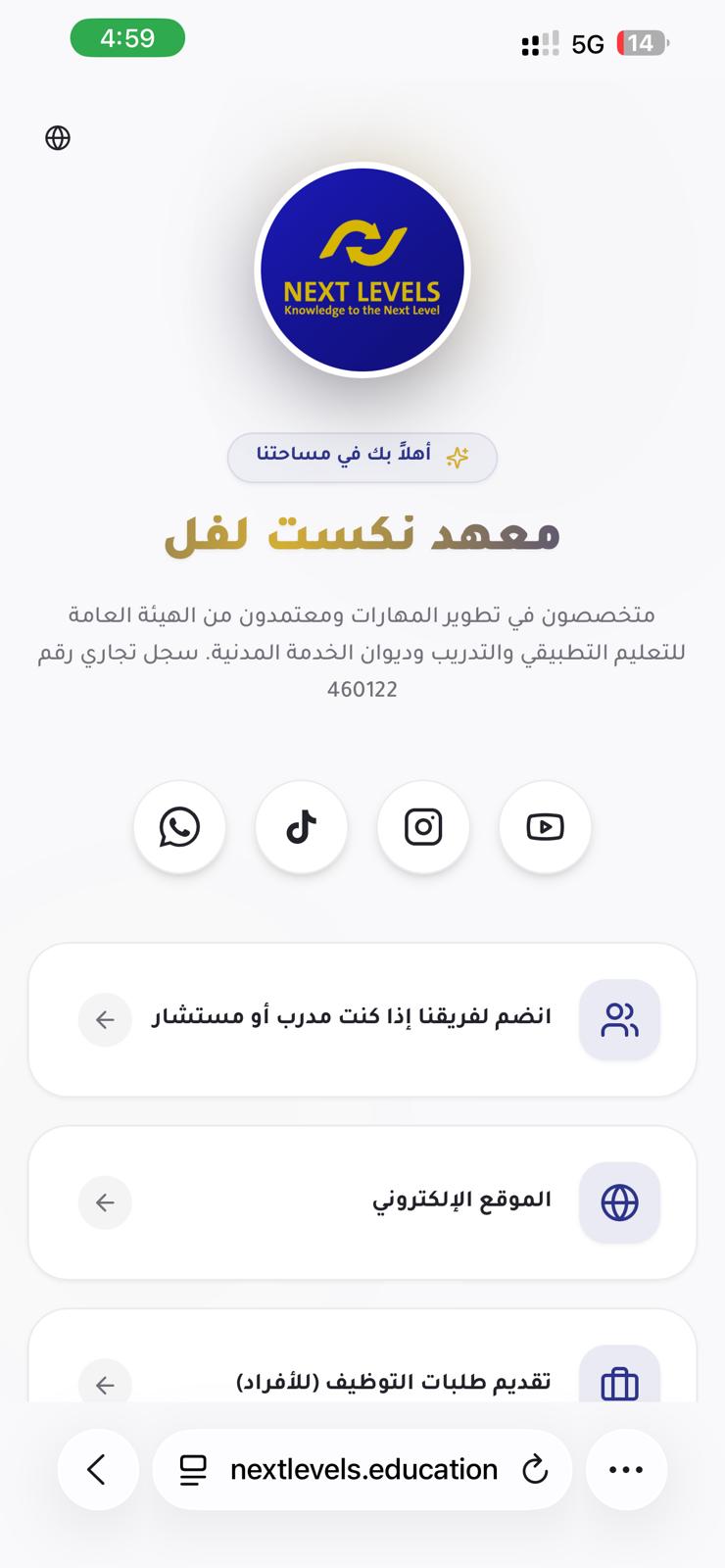725x1568 pixels.
Task: Visit the TikTok profile
Action: click(302, 827)
